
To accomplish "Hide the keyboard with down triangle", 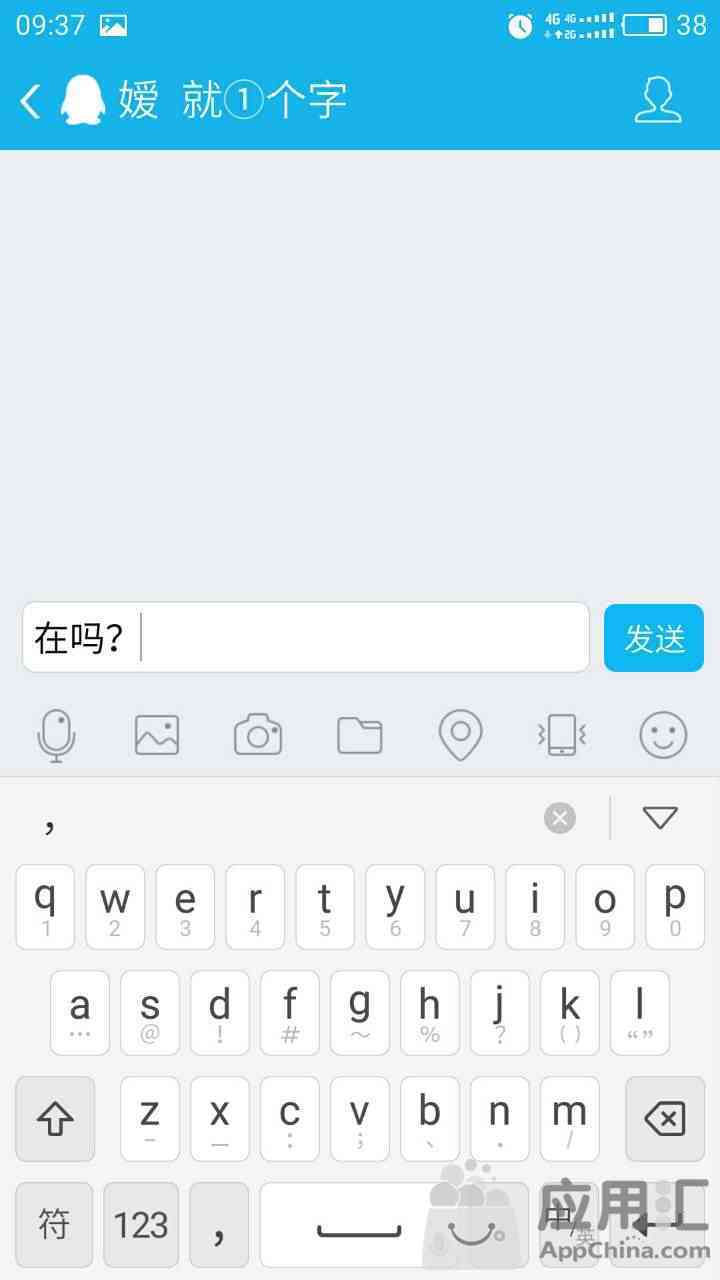I will [660, 818].
